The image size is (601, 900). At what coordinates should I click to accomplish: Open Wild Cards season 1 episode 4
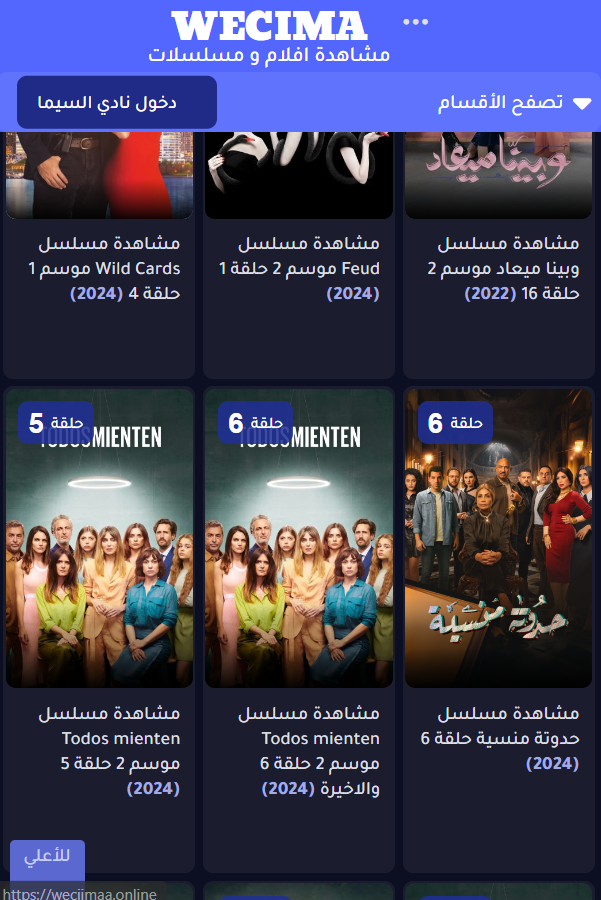point(109,268)
